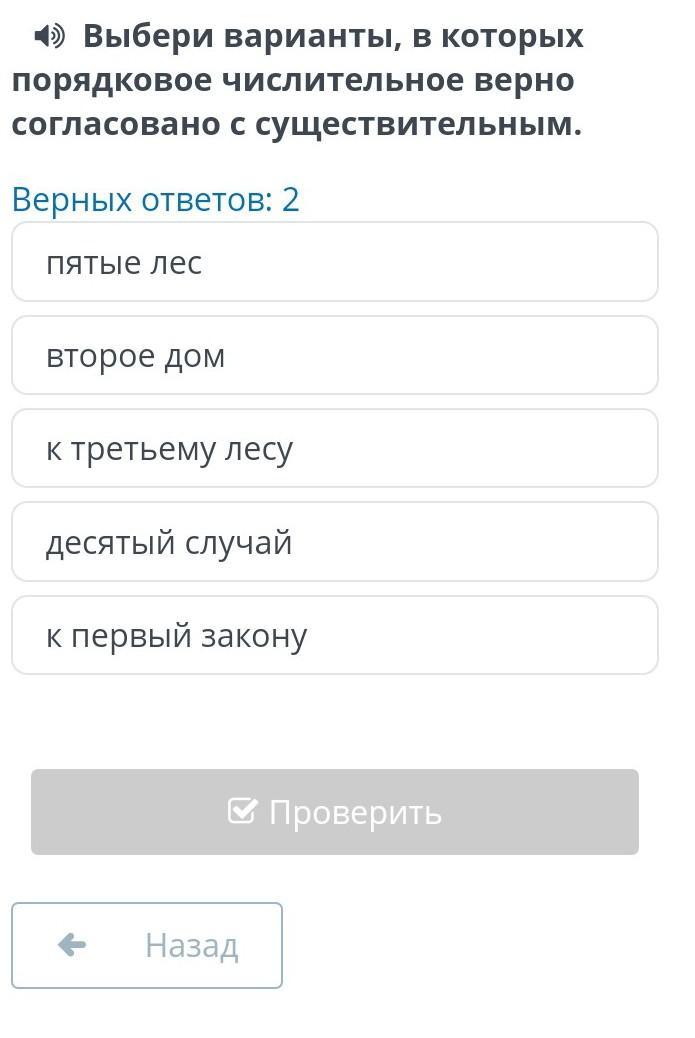695x1038 pixels.
Task: Go back with the «Назад» button
Action: (147, 945)
